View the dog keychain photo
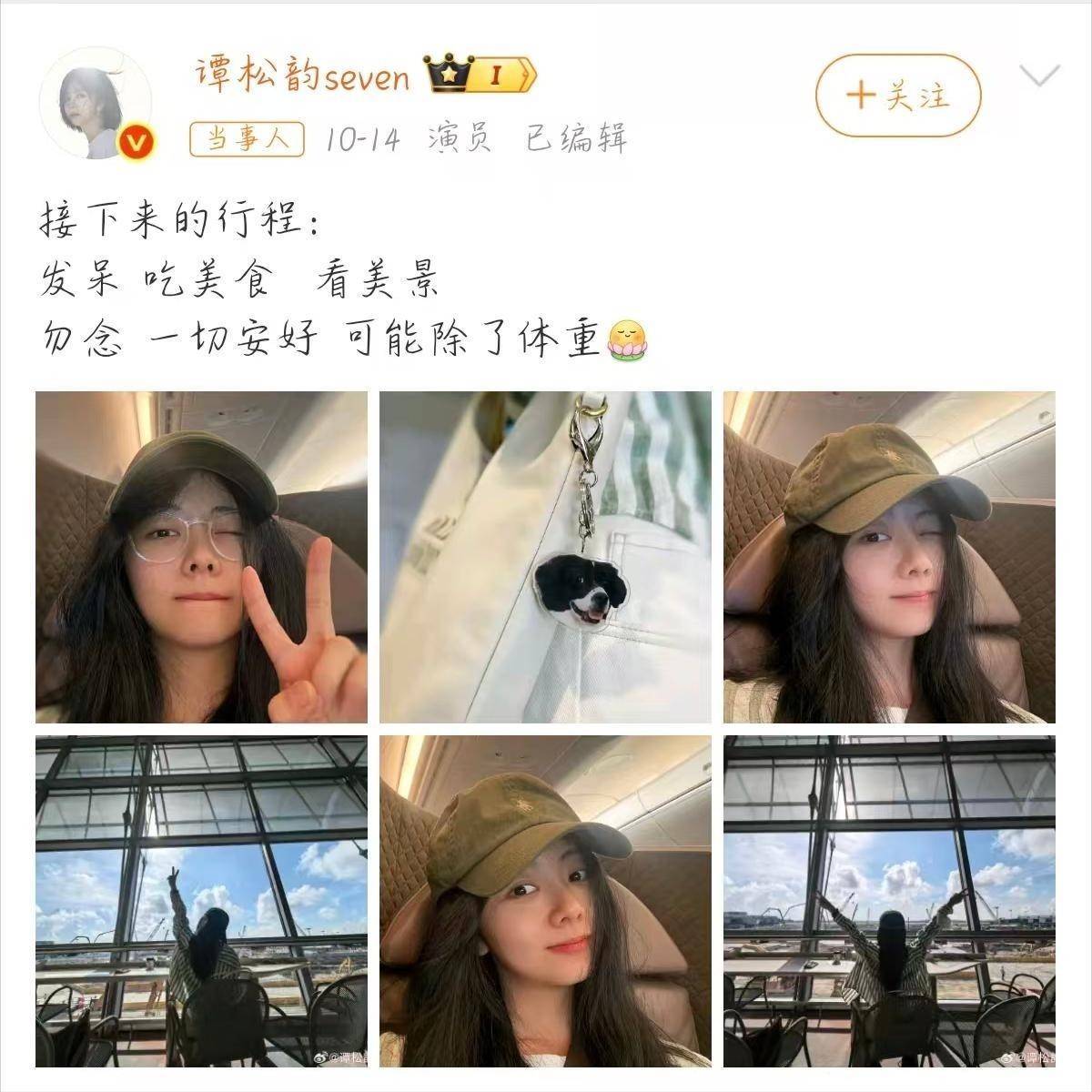This screenshot has width=1092, height=1092. [x=545, y=557]
